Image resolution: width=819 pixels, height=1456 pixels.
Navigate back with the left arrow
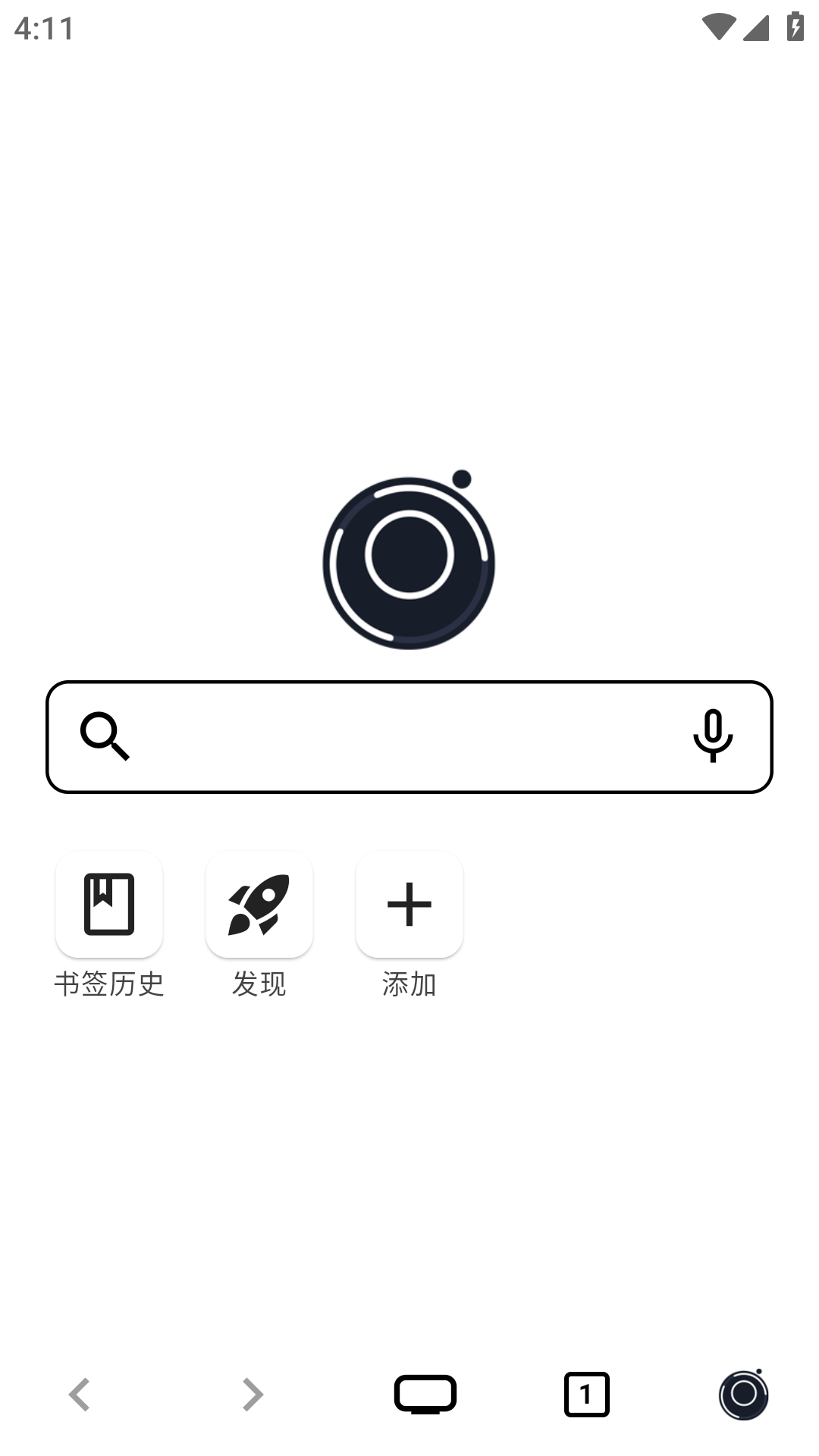81,1393
